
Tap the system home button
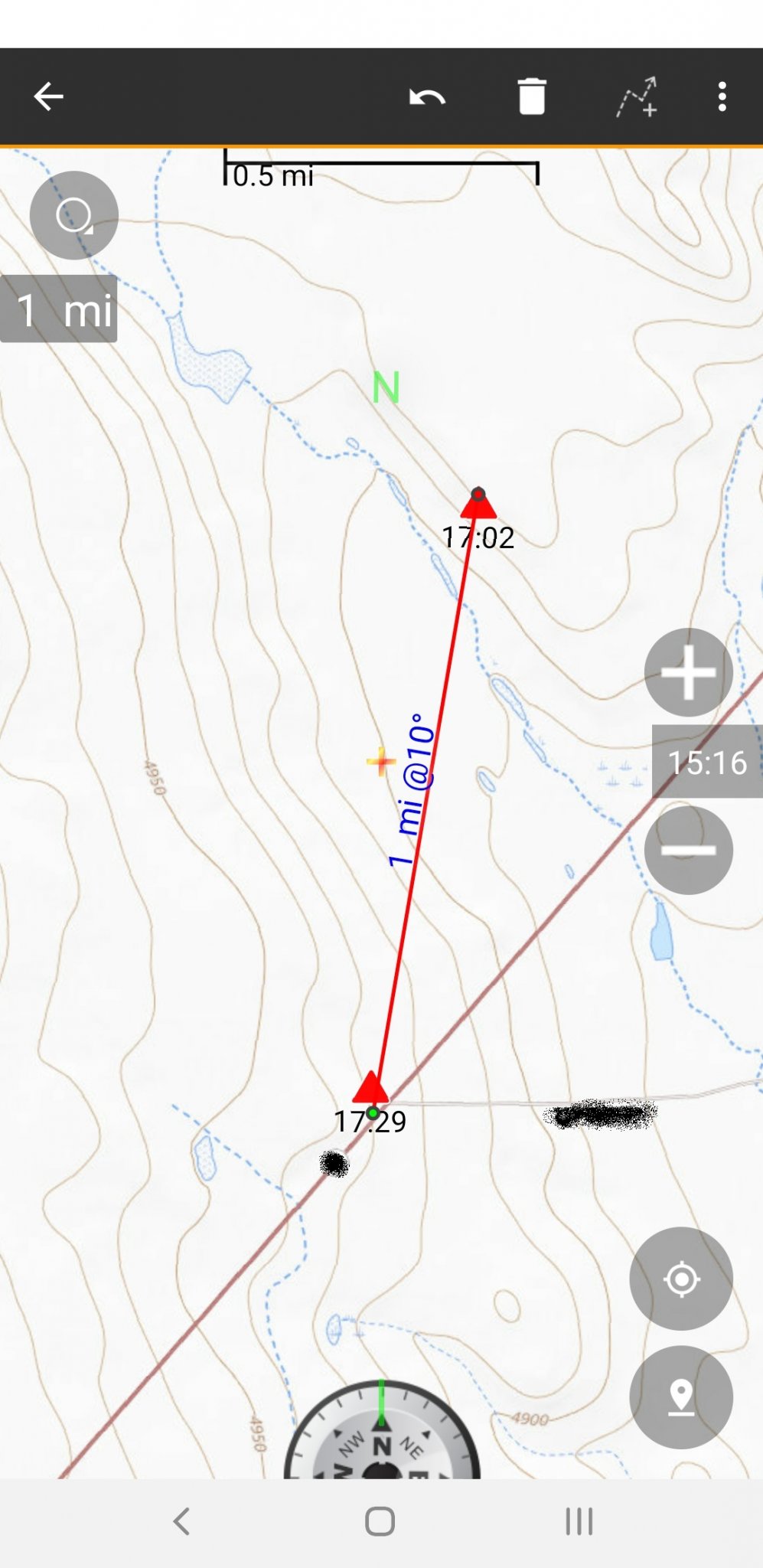[x=380, y=1521]
